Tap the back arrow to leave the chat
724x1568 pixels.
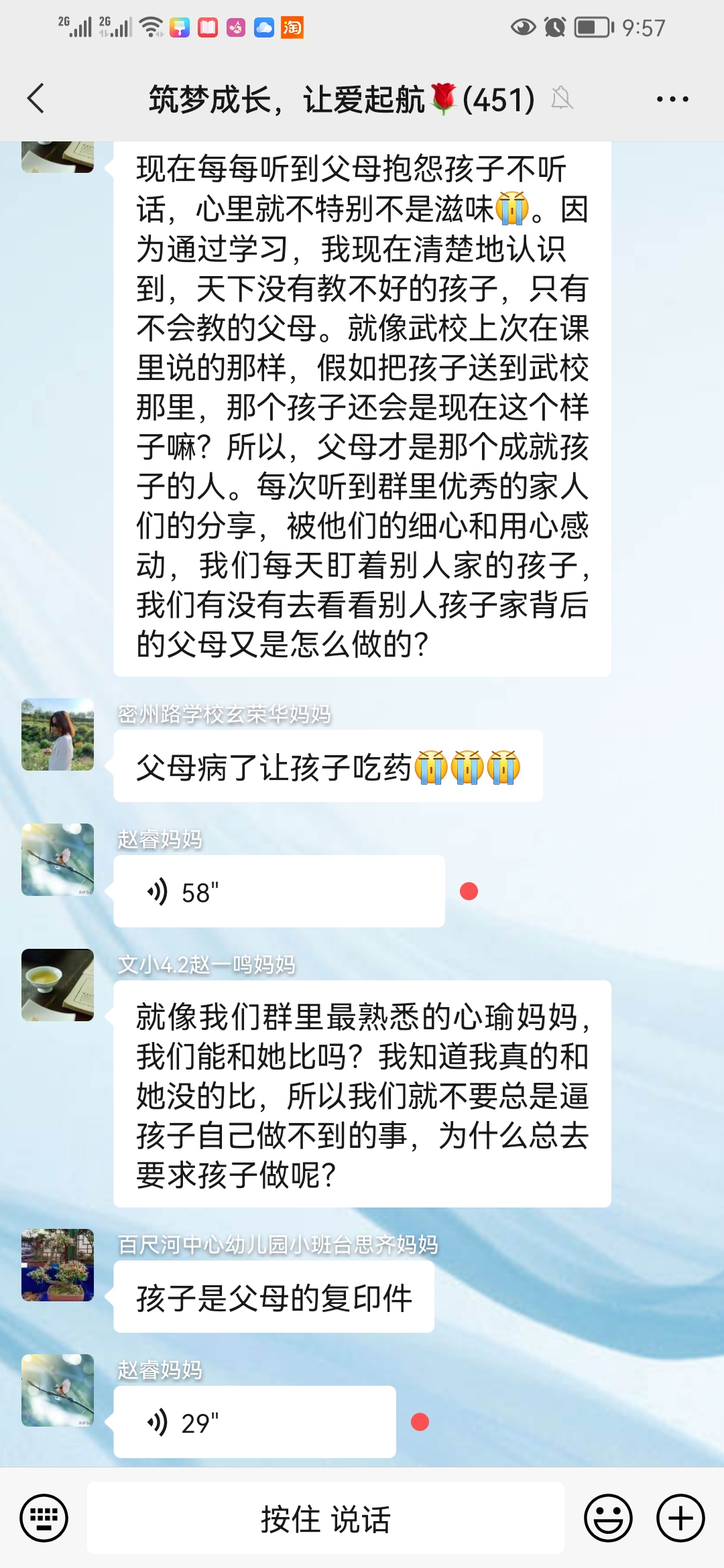pos(36,98)
